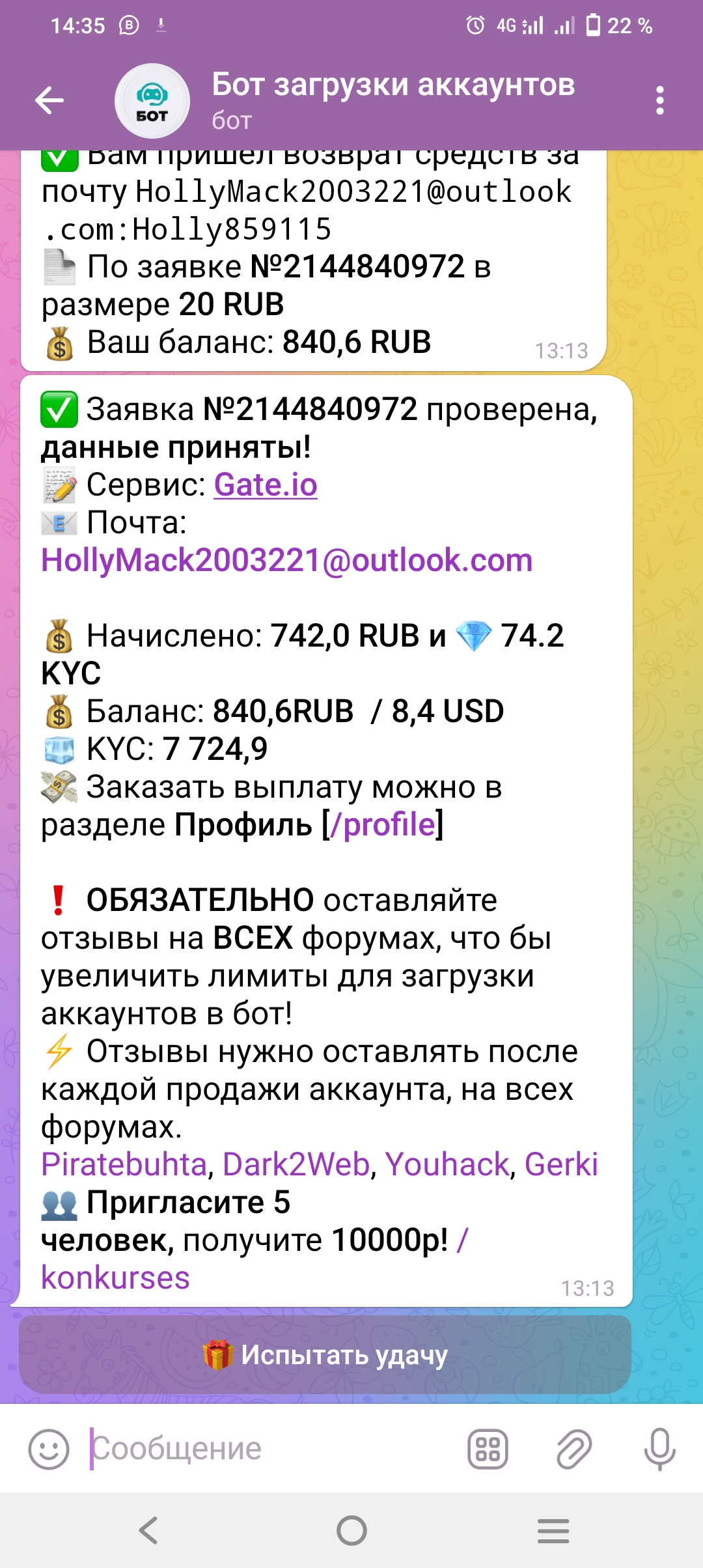
Task: Tap the /profile command link
Action: point(383,825)
